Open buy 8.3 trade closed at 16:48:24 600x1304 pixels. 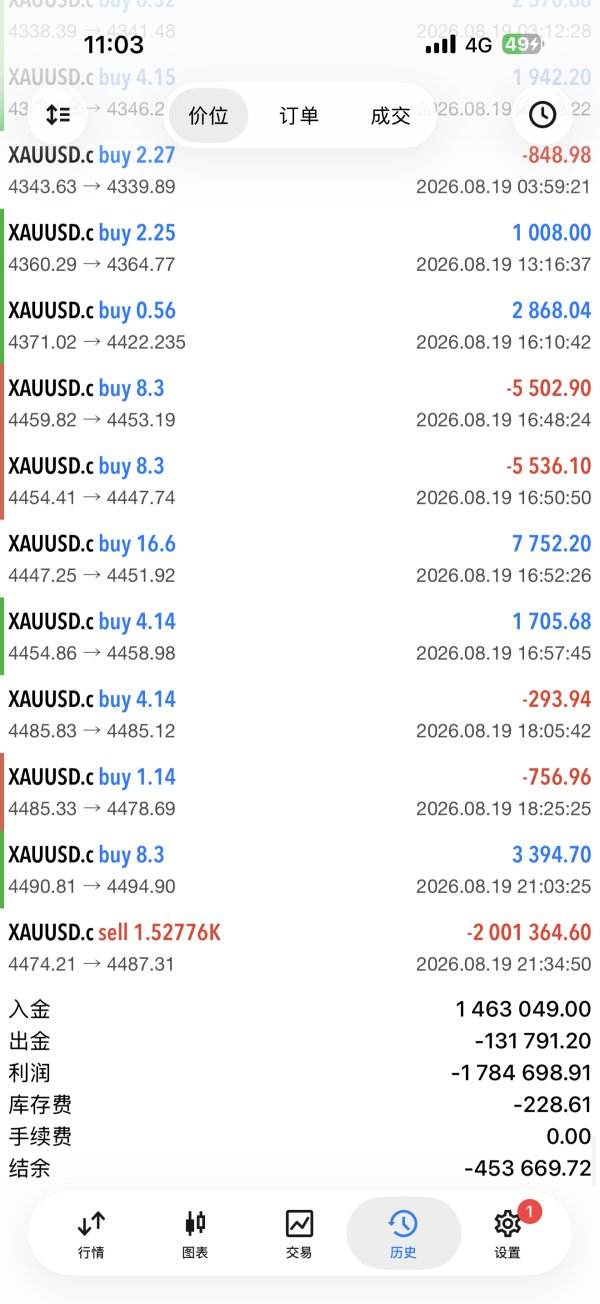point(300,403)
